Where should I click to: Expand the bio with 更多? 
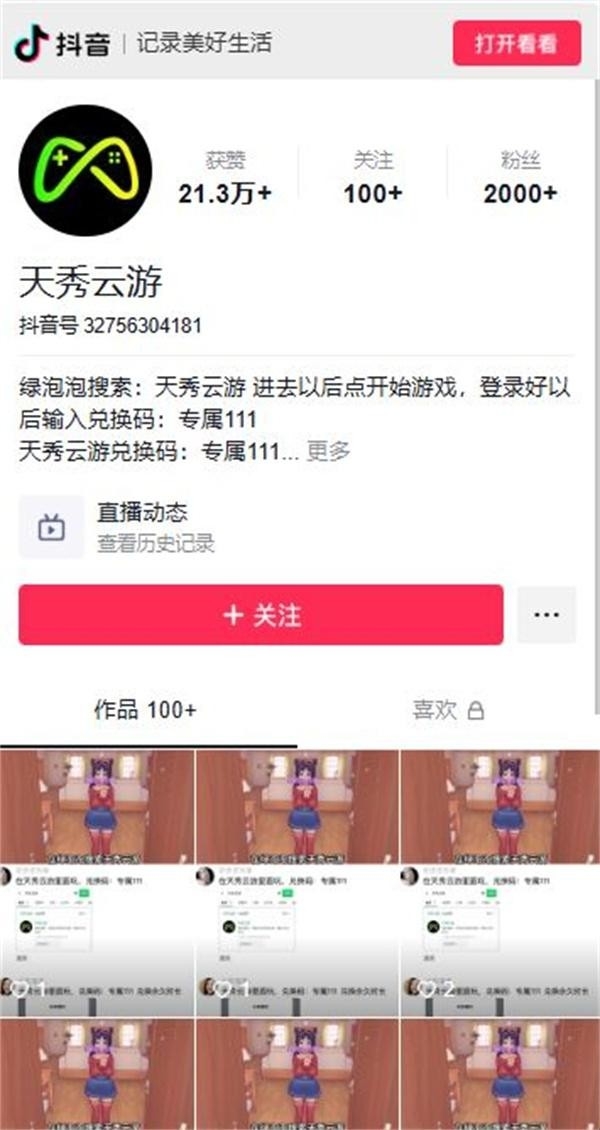click(328, 452)
